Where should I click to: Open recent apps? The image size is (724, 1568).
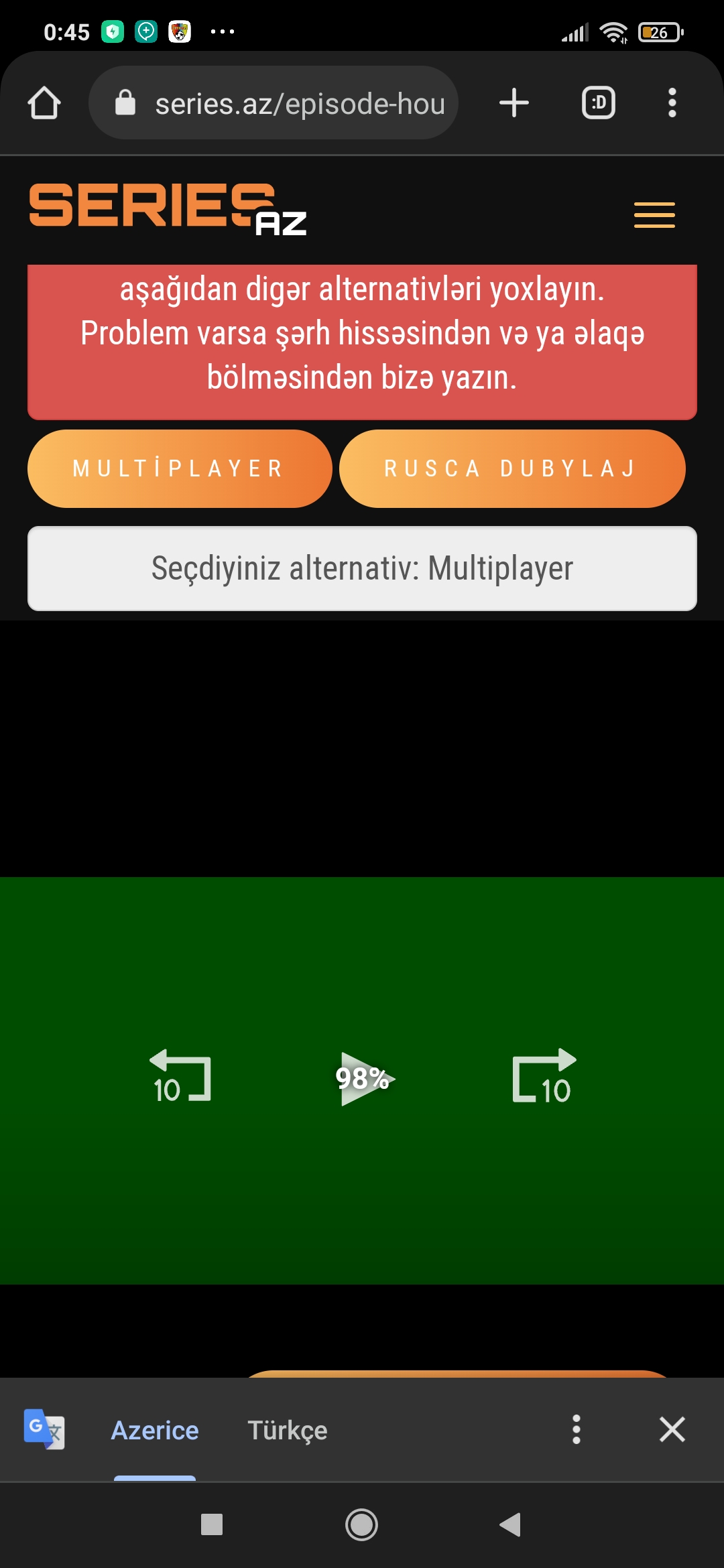[x=212, y=1524]
